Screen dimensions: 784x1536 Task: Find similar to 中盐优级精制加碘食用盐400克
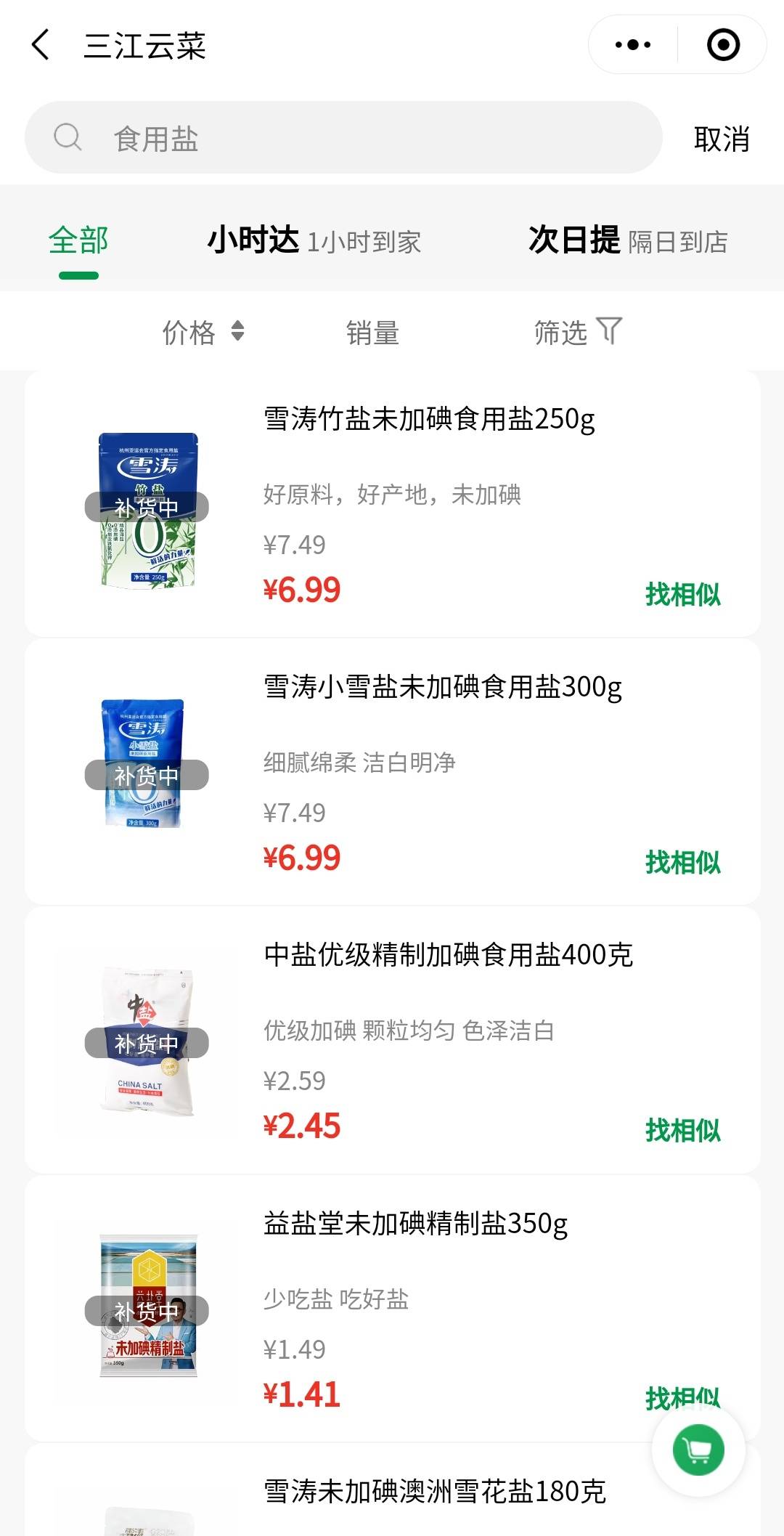click(682, 1130)
